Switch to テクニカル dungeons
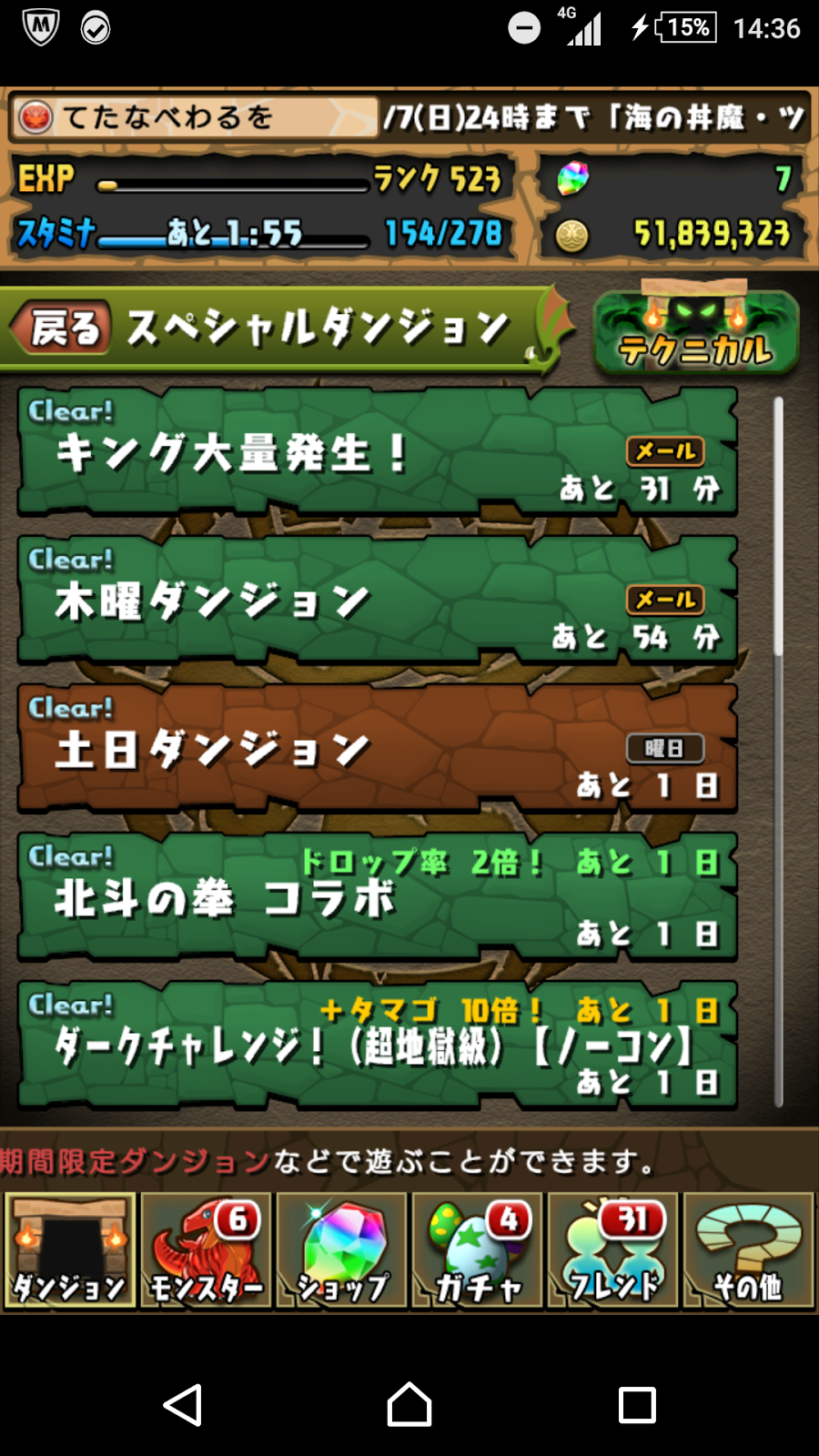This screenshot has width=819, height=1456. point(696,333)
